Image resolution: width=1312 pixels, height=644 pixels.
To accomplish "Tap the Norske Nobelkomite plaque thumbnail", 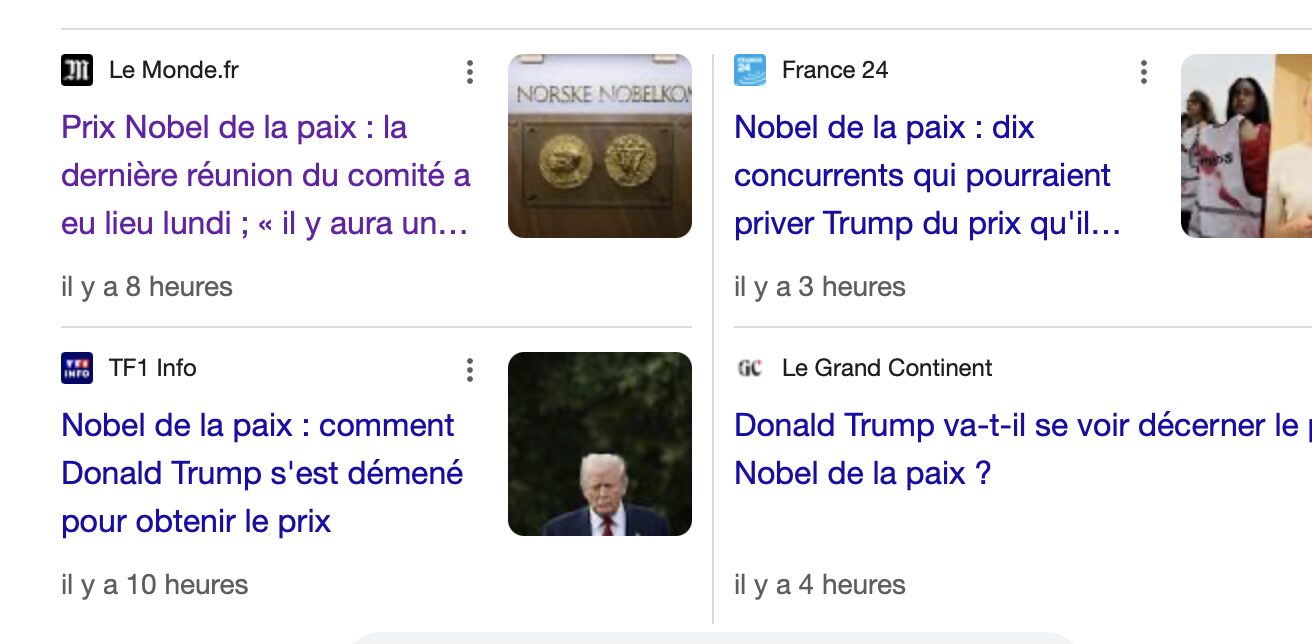I will click(x=599, y=146).
